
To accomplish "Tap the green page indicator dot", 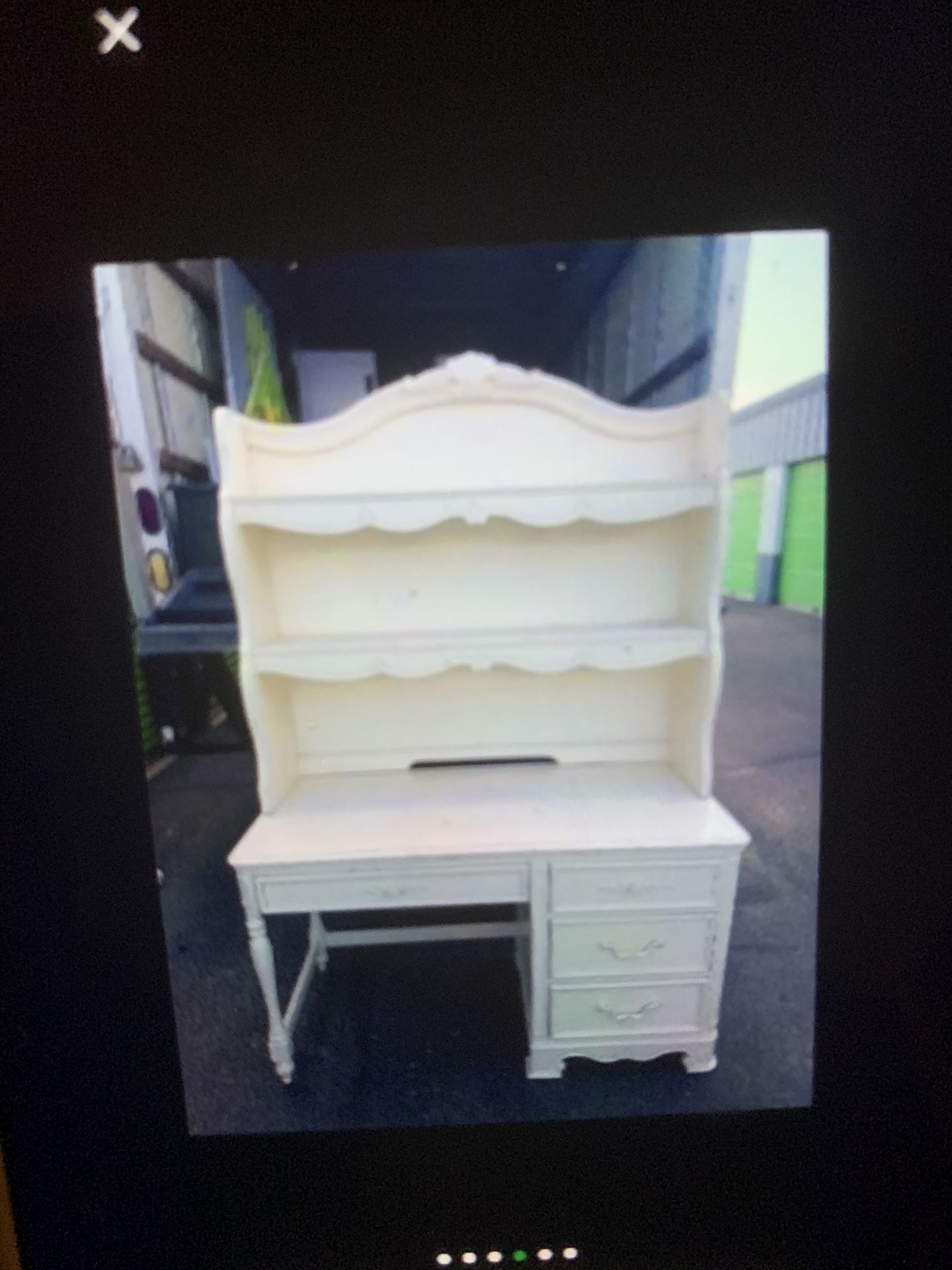I will (520, 1235).
